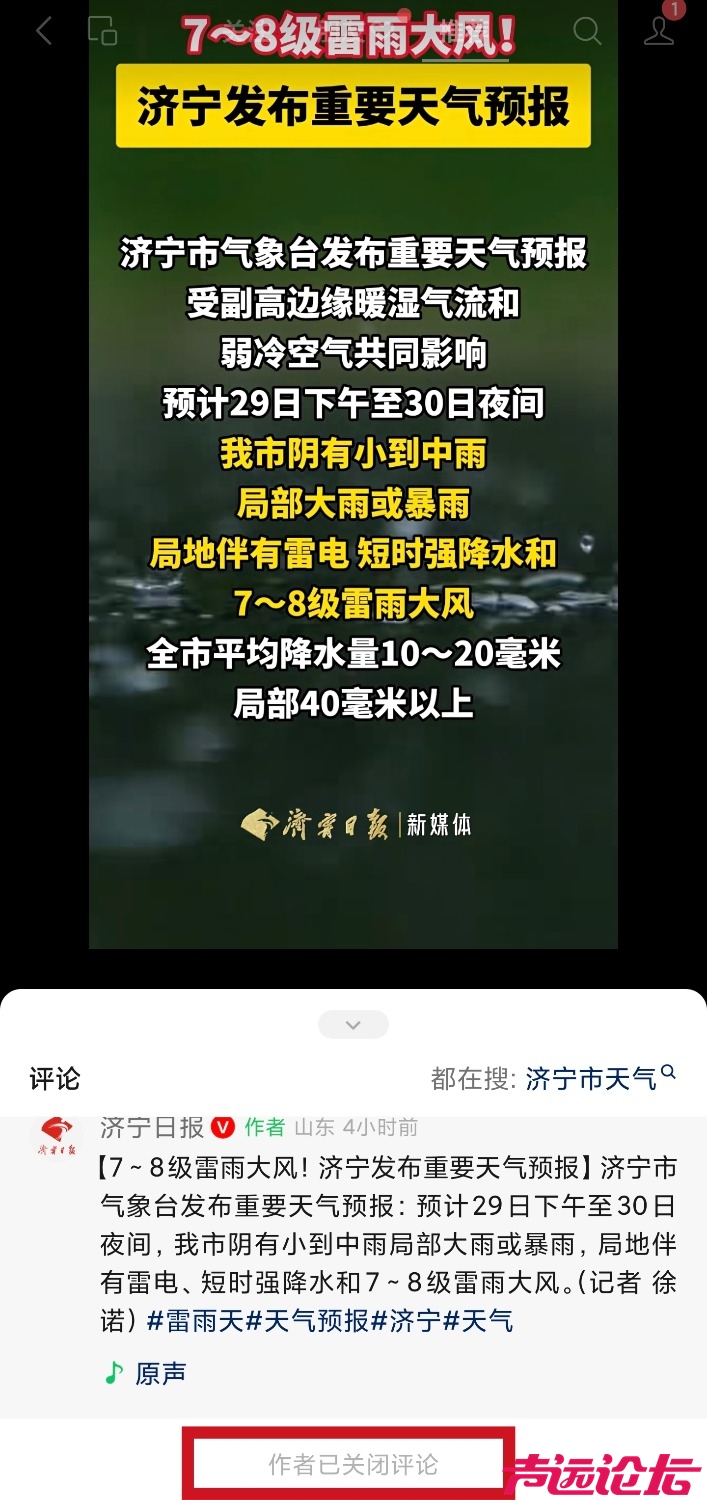Open the #天气预报 hashtag
Viewport: 707px width, 1500px height.
(x=307, y=1320)
